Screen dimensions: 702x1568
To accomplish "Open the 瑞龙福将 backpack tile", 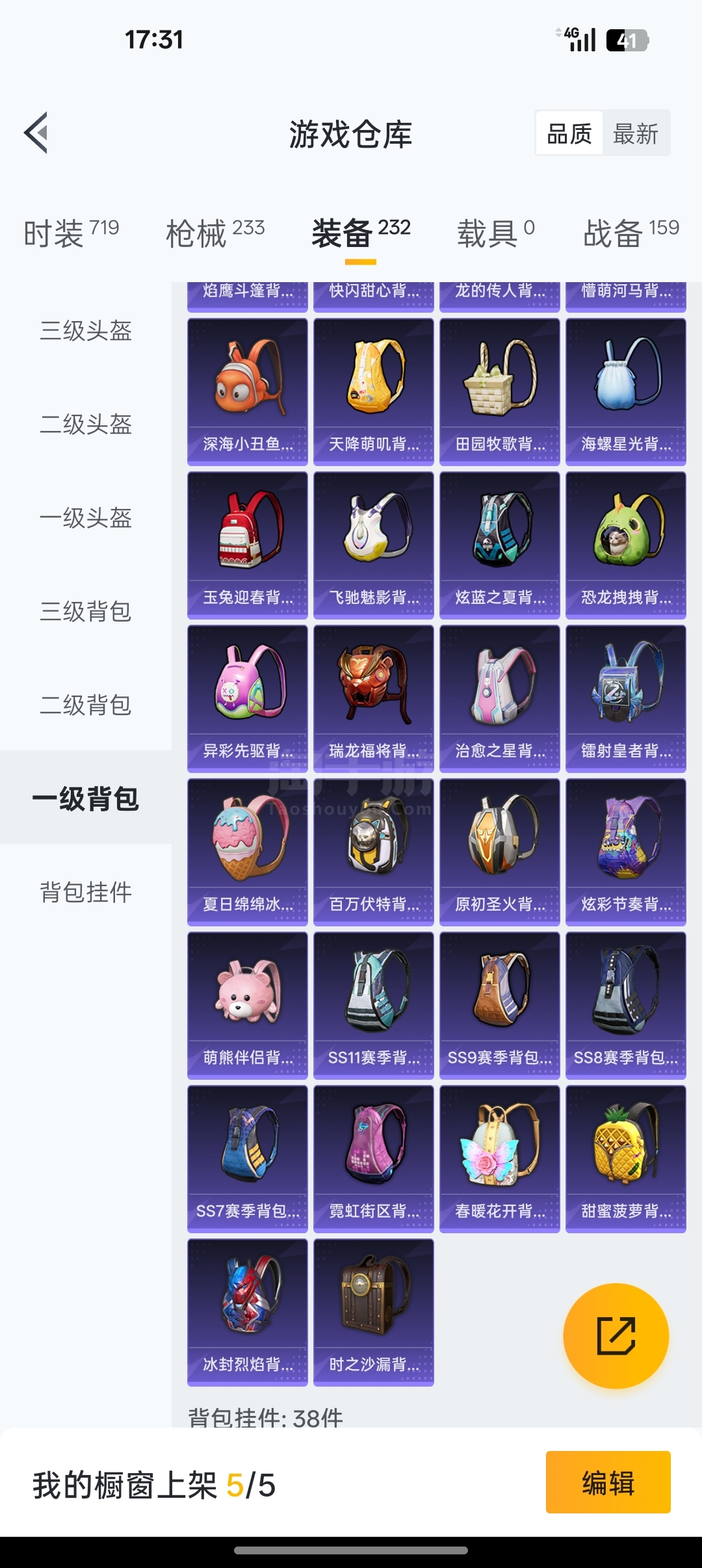I will (373, 699).
